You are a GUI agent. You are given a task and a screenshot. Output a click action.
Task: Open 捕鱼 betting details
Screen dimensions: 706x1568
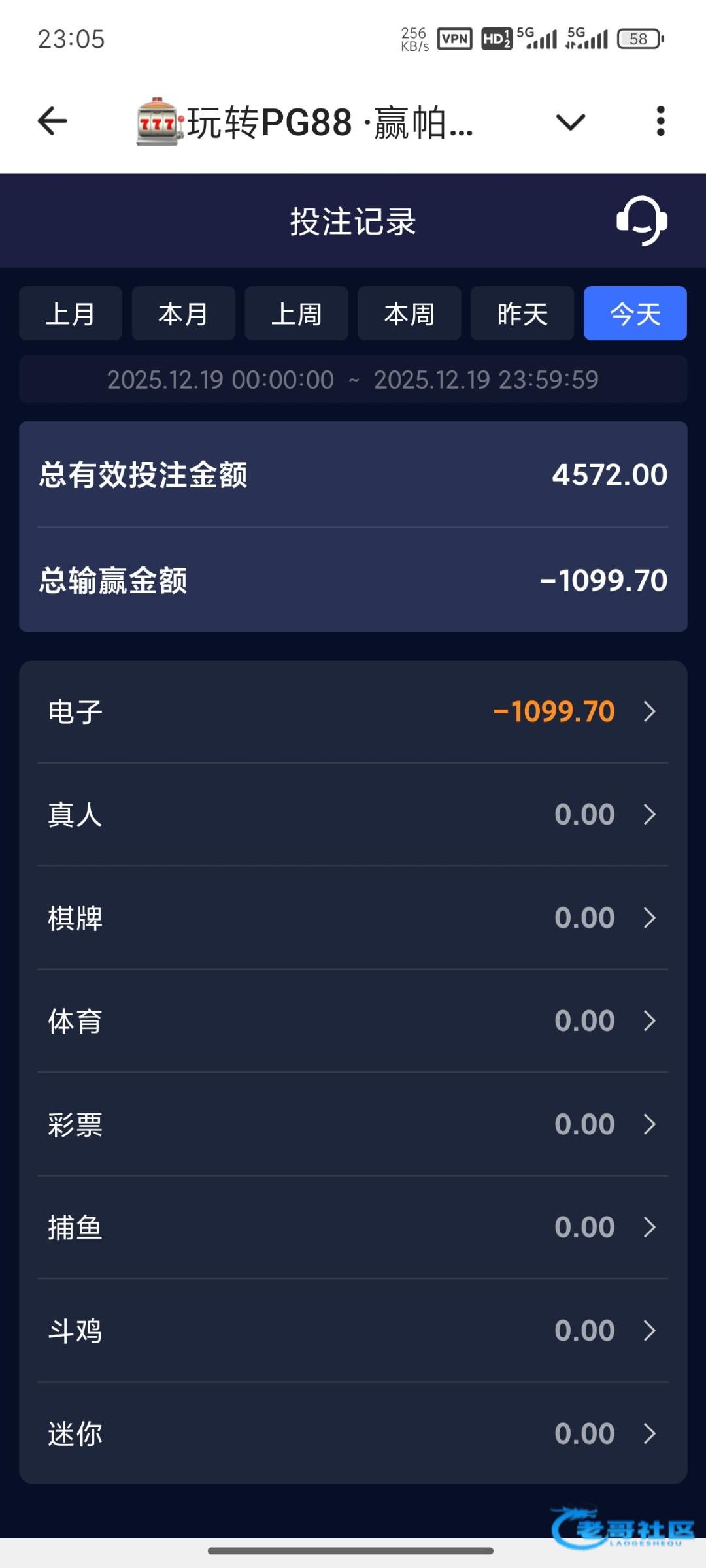353,1228
